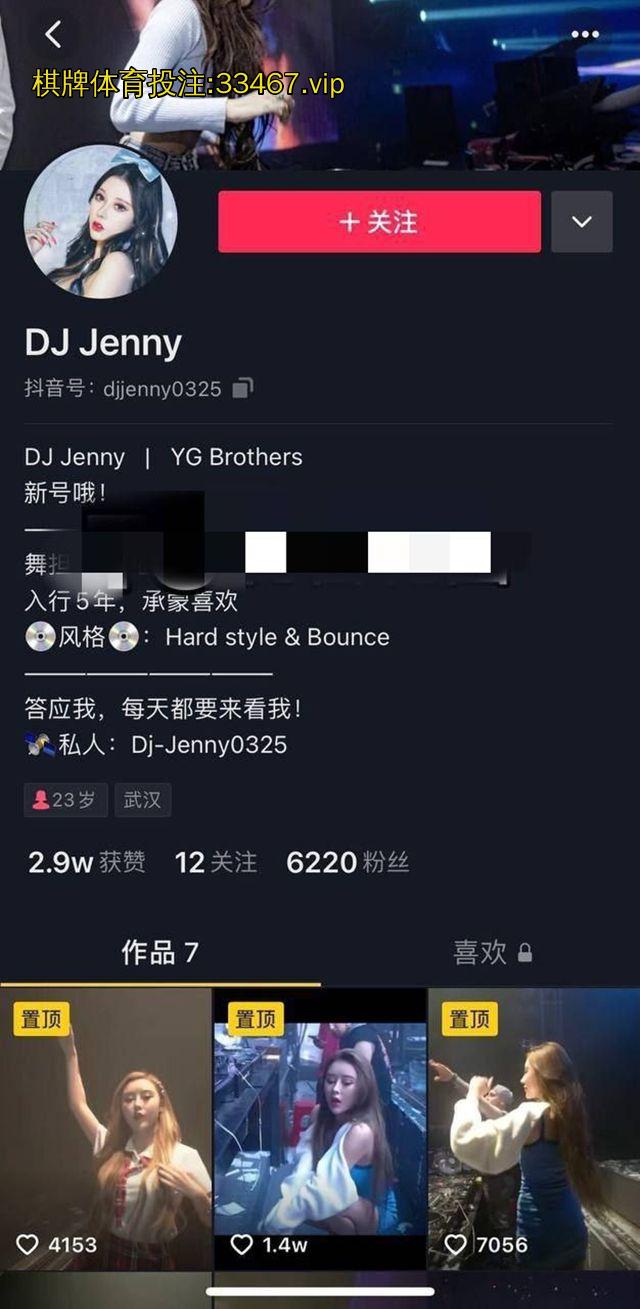Screen dimensions: 640x1309
Task: Open the pinned video with 4153 likes
Action: click(105, 1130)
